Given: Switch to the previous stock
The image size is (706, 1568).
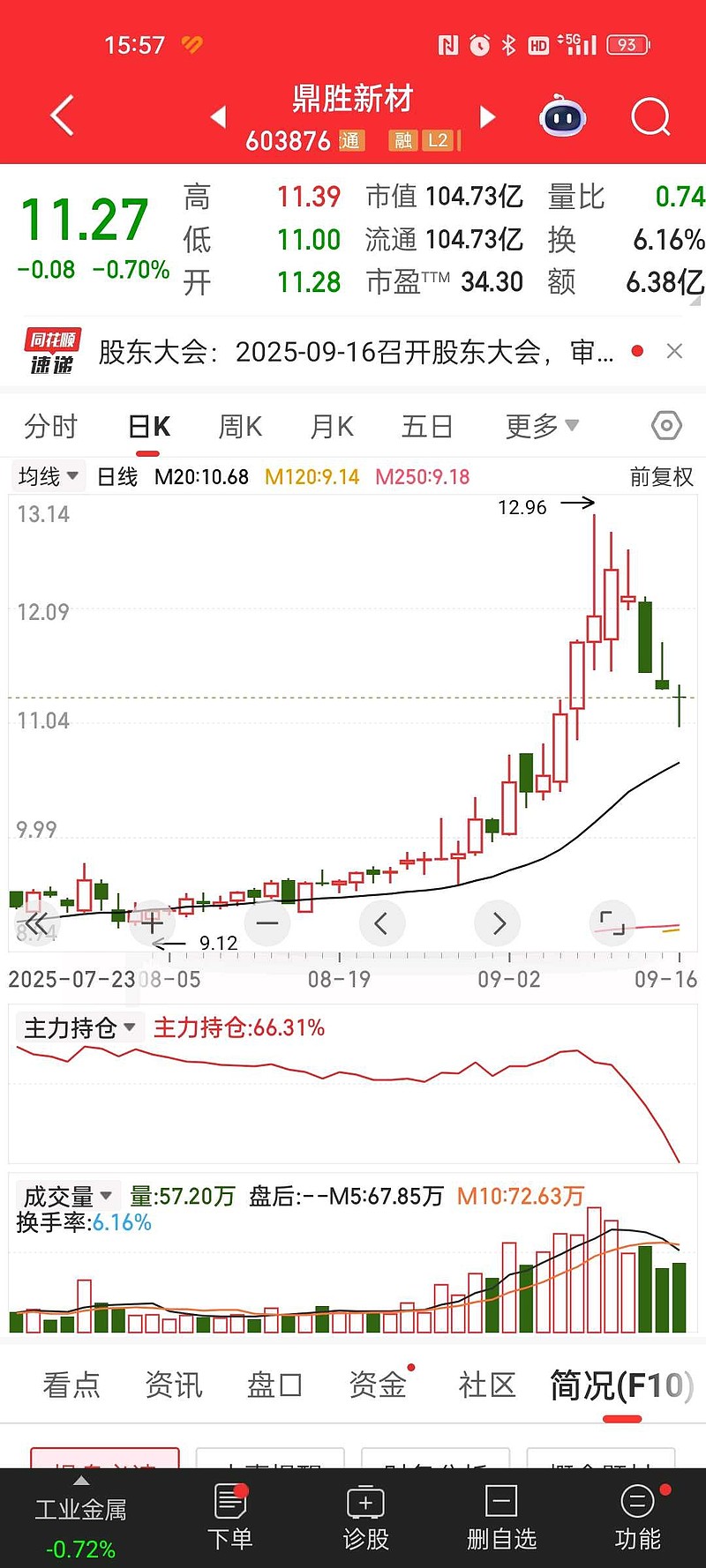Looking at the screenshot, I should coord(219,116).
